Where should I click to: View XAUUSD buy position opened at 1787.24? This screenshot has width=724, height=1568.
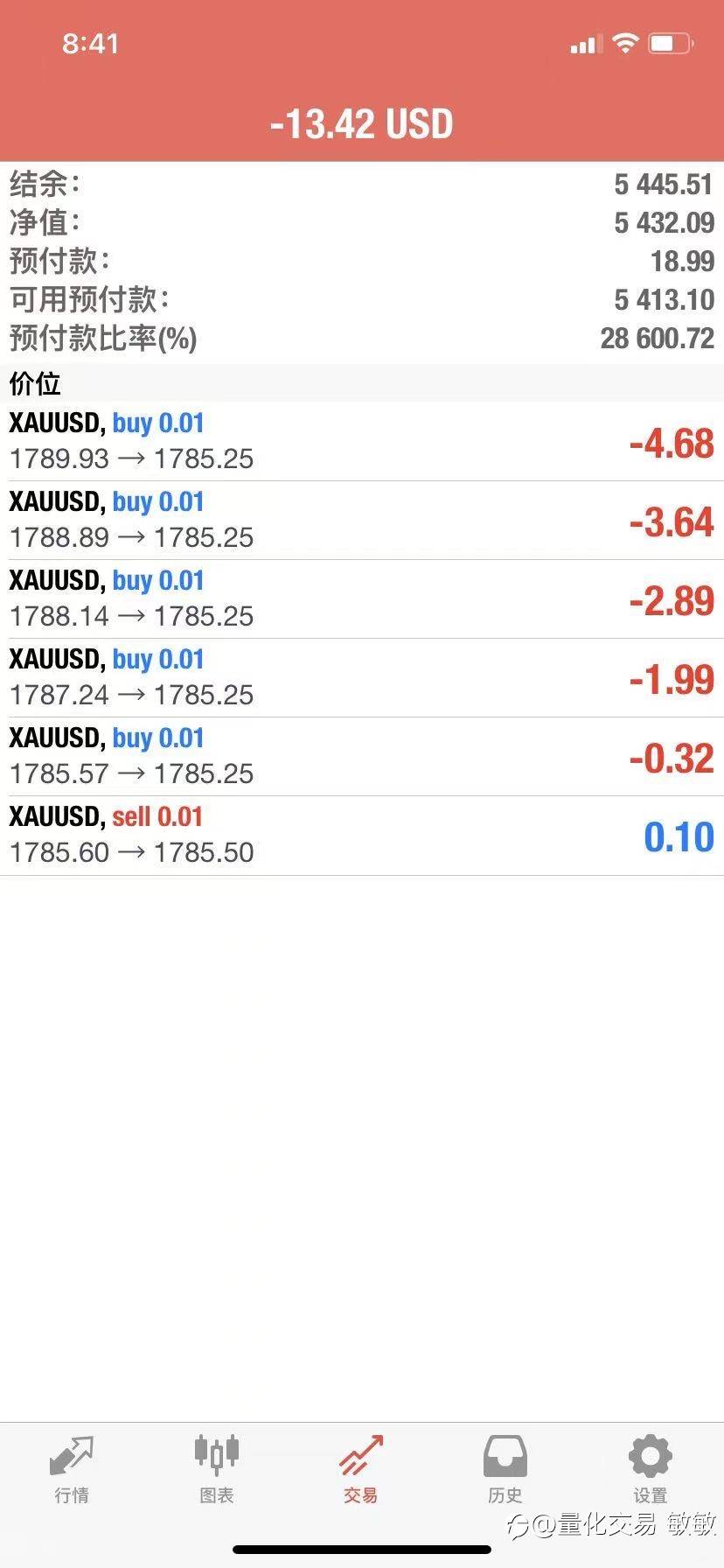[362, 677]
